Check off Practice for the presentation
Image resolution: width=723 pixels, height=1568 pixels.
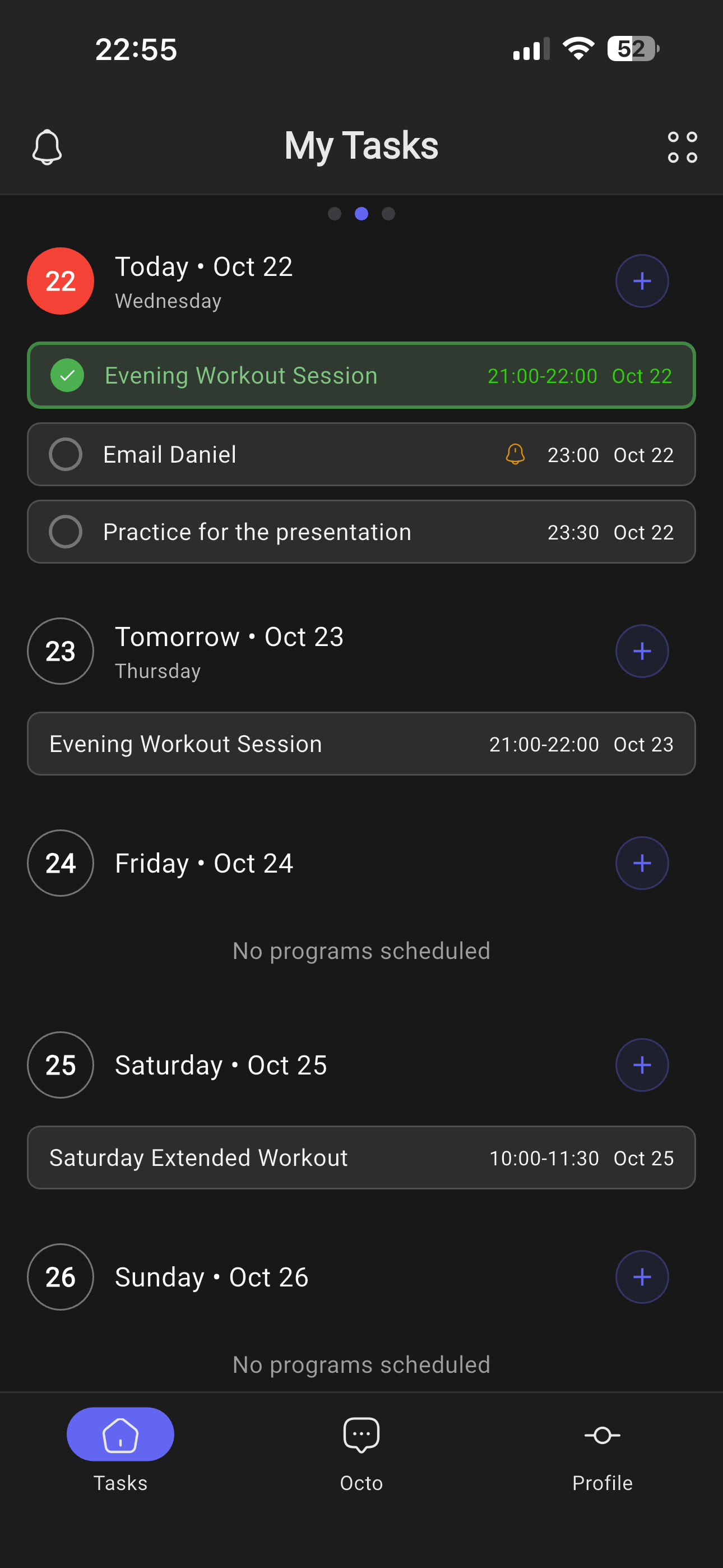[x=65, y=532]
